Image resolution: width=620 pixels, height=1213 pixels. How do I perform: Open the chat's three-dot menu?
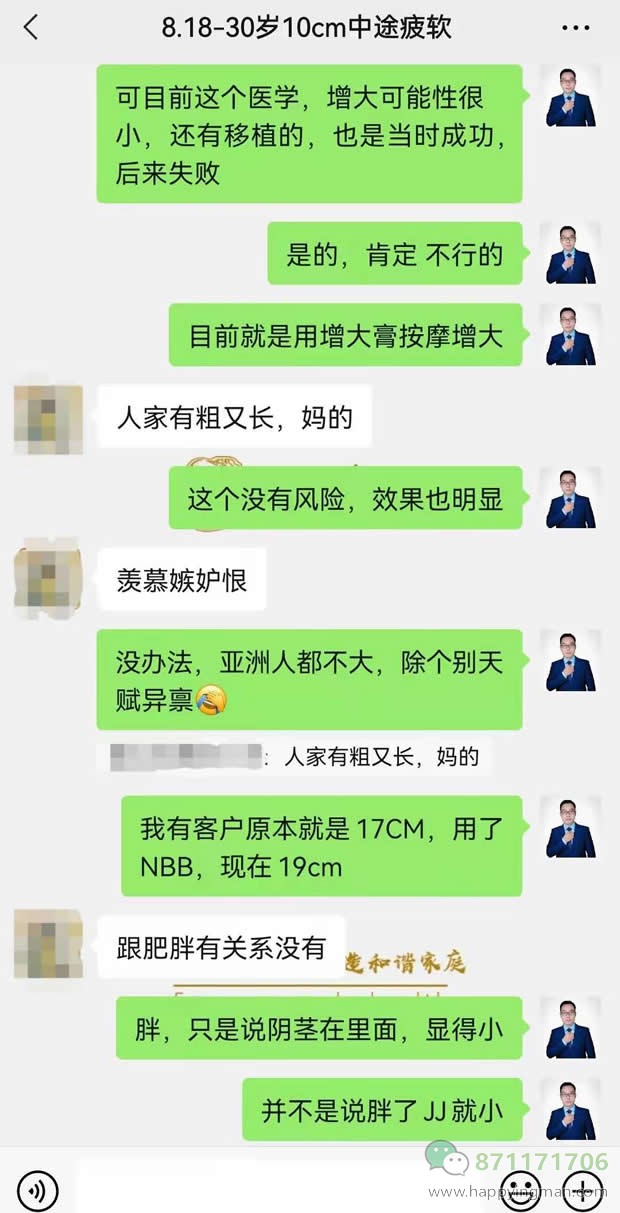(x=576, y=28)
